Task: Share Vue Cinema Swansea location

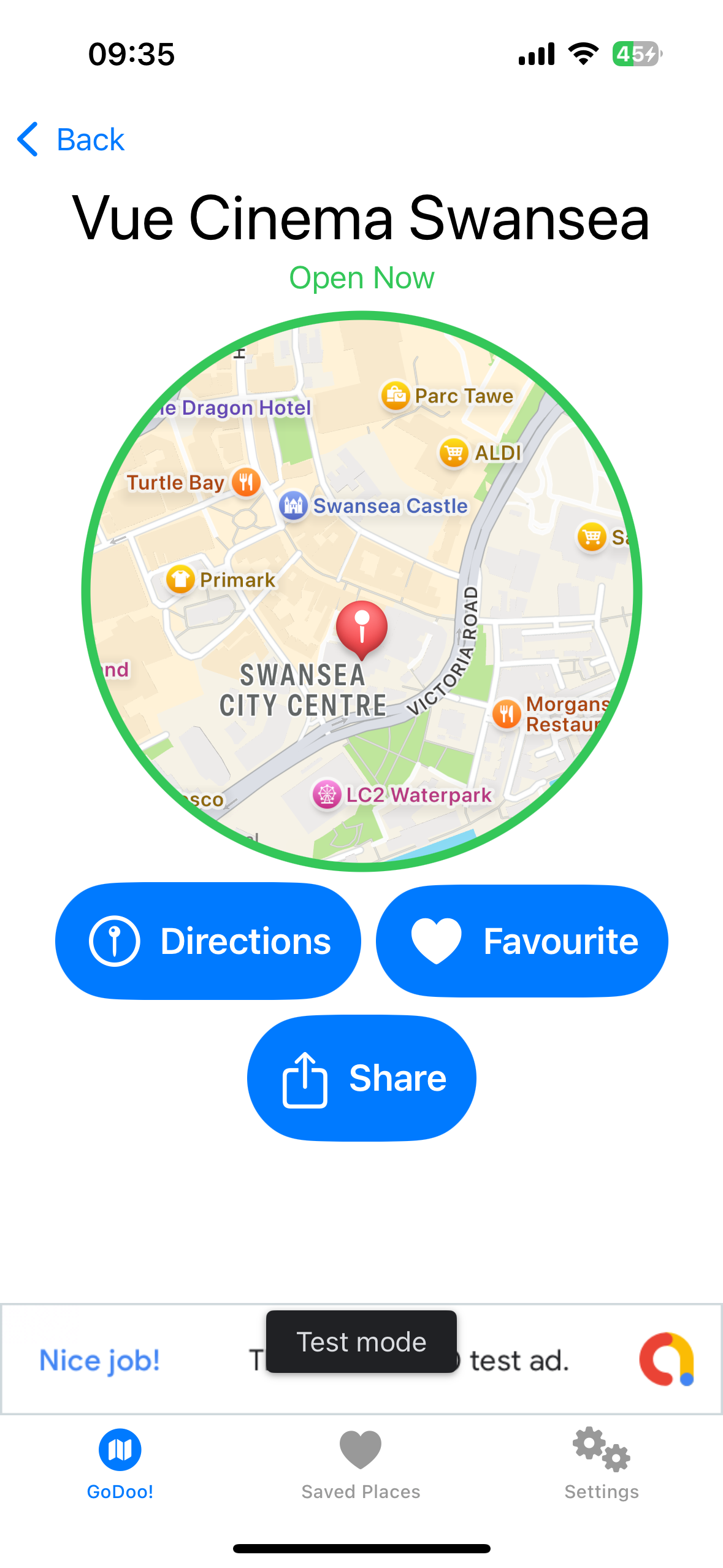Action: tap(361, 1078)
